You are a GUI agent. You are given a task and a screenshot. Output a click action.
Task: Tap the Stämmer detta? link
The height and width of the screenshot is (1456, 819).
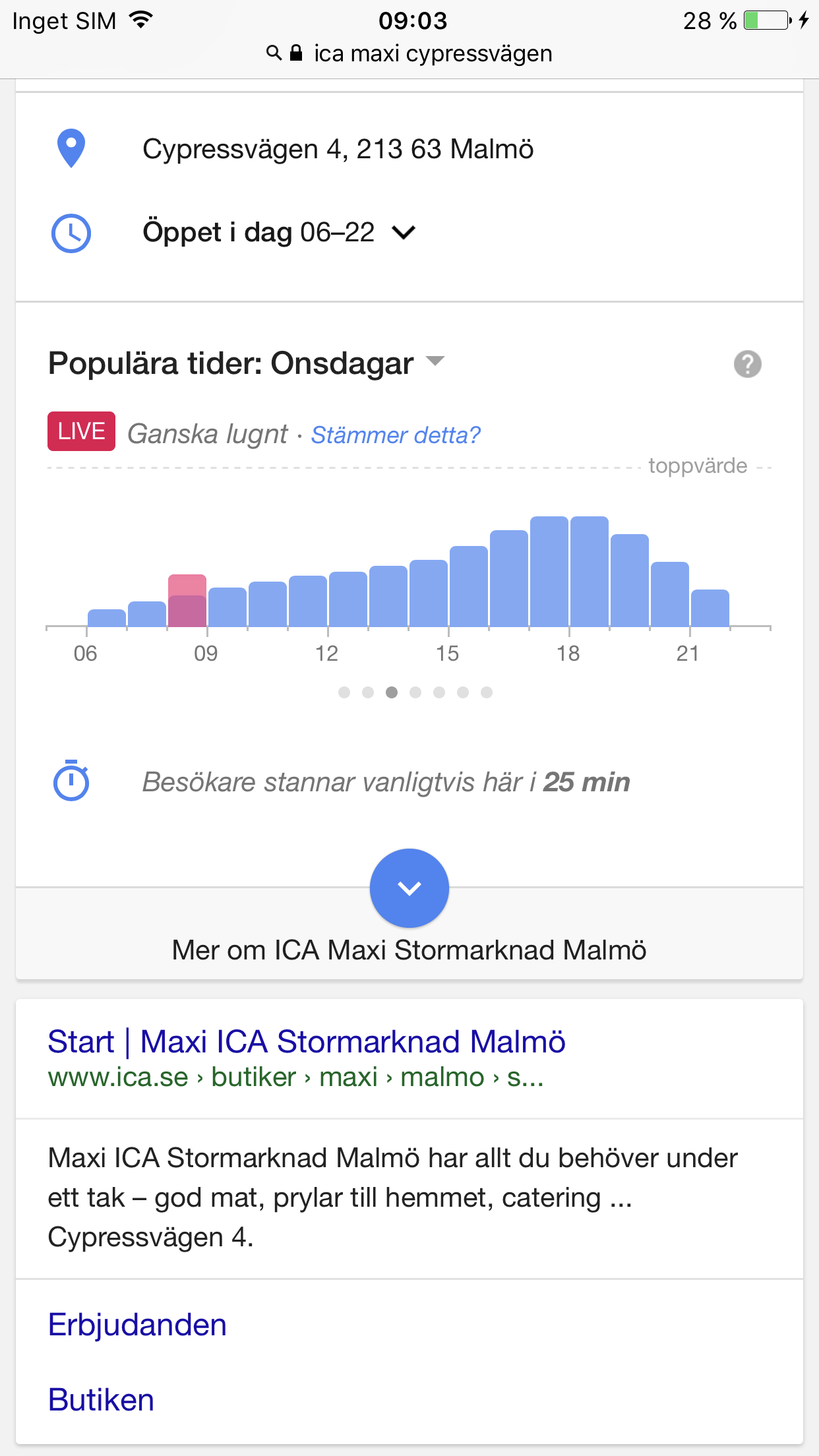click(x=396, y=435)
